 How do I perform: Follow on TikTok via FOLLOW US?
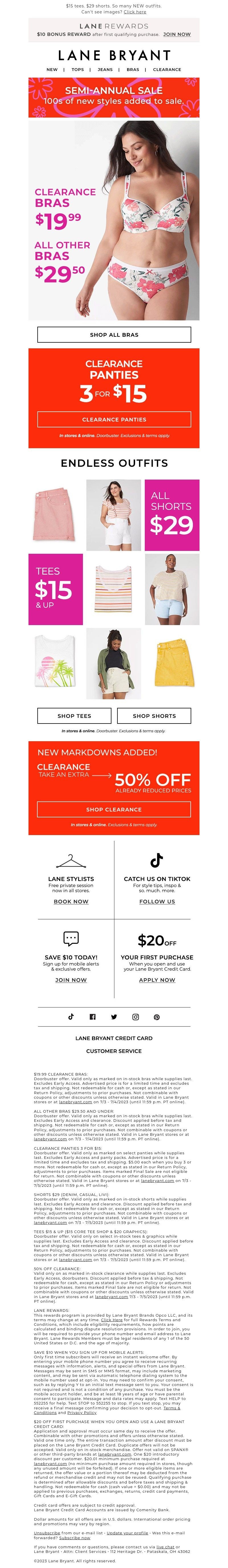157,902
